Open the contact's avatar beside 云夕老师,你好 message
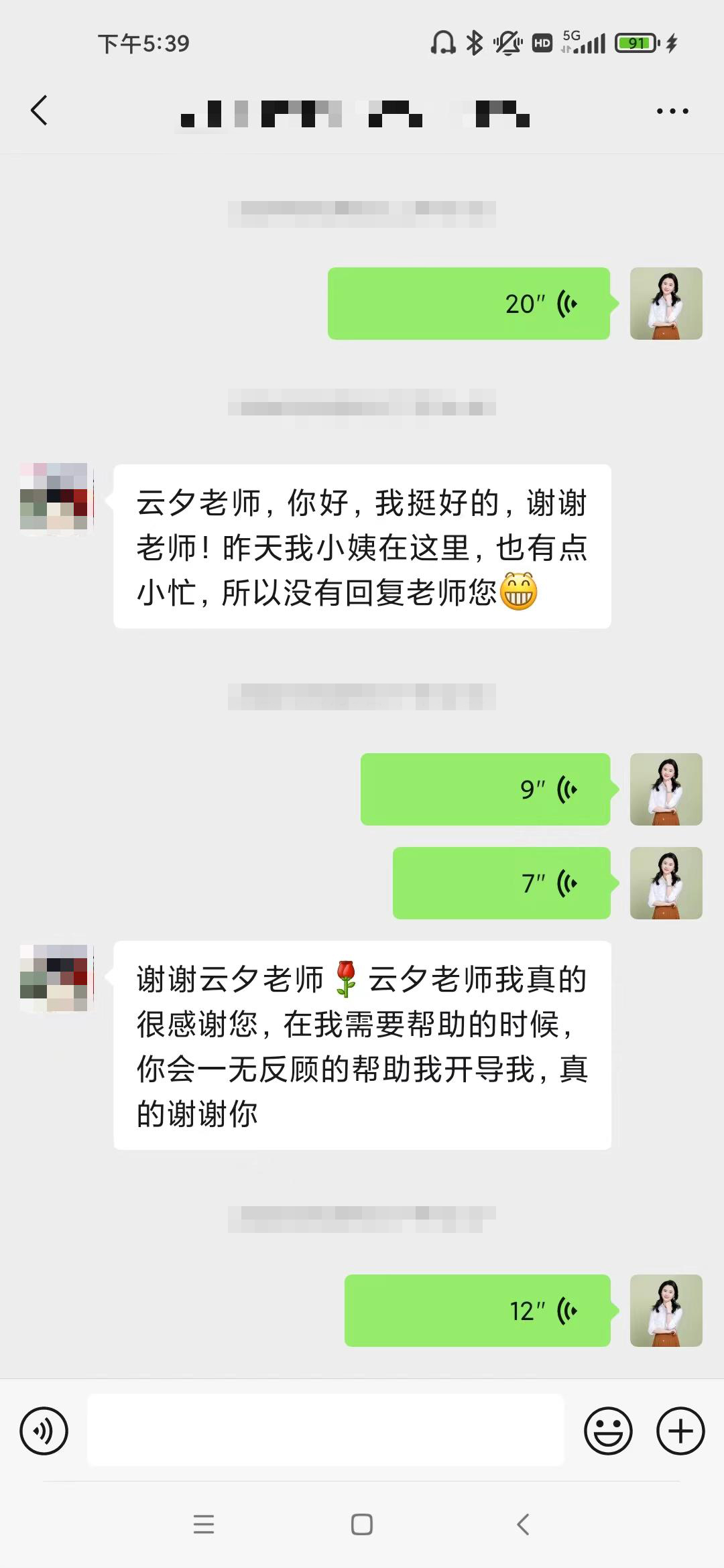 click(x=54, y=497)
